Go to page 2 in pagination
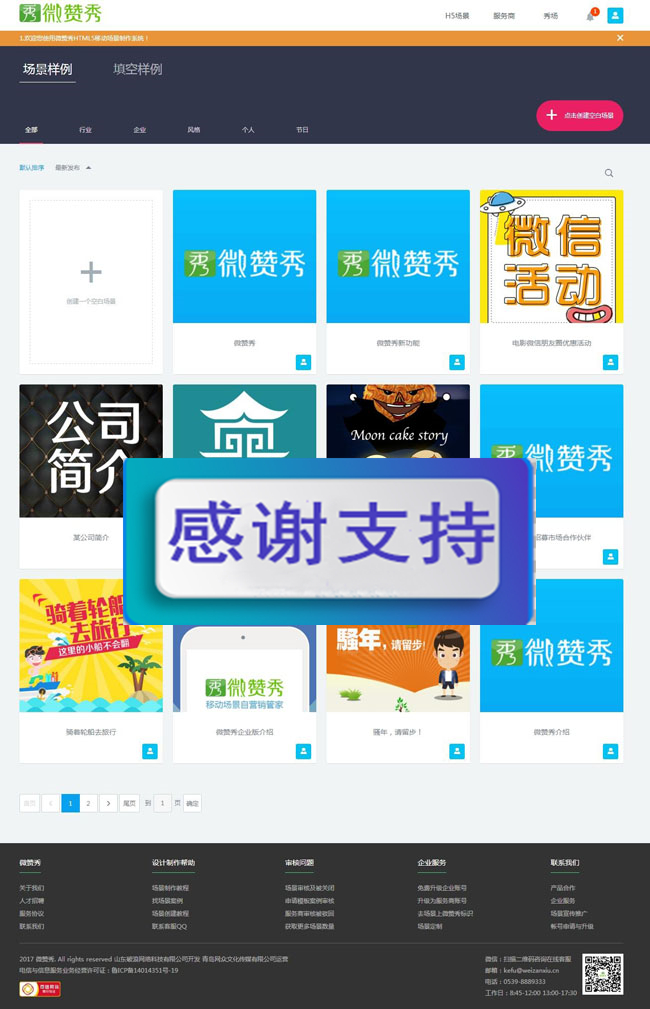Image resolution: width=650 pixels, height=1009 pixels. coord(89,803)
